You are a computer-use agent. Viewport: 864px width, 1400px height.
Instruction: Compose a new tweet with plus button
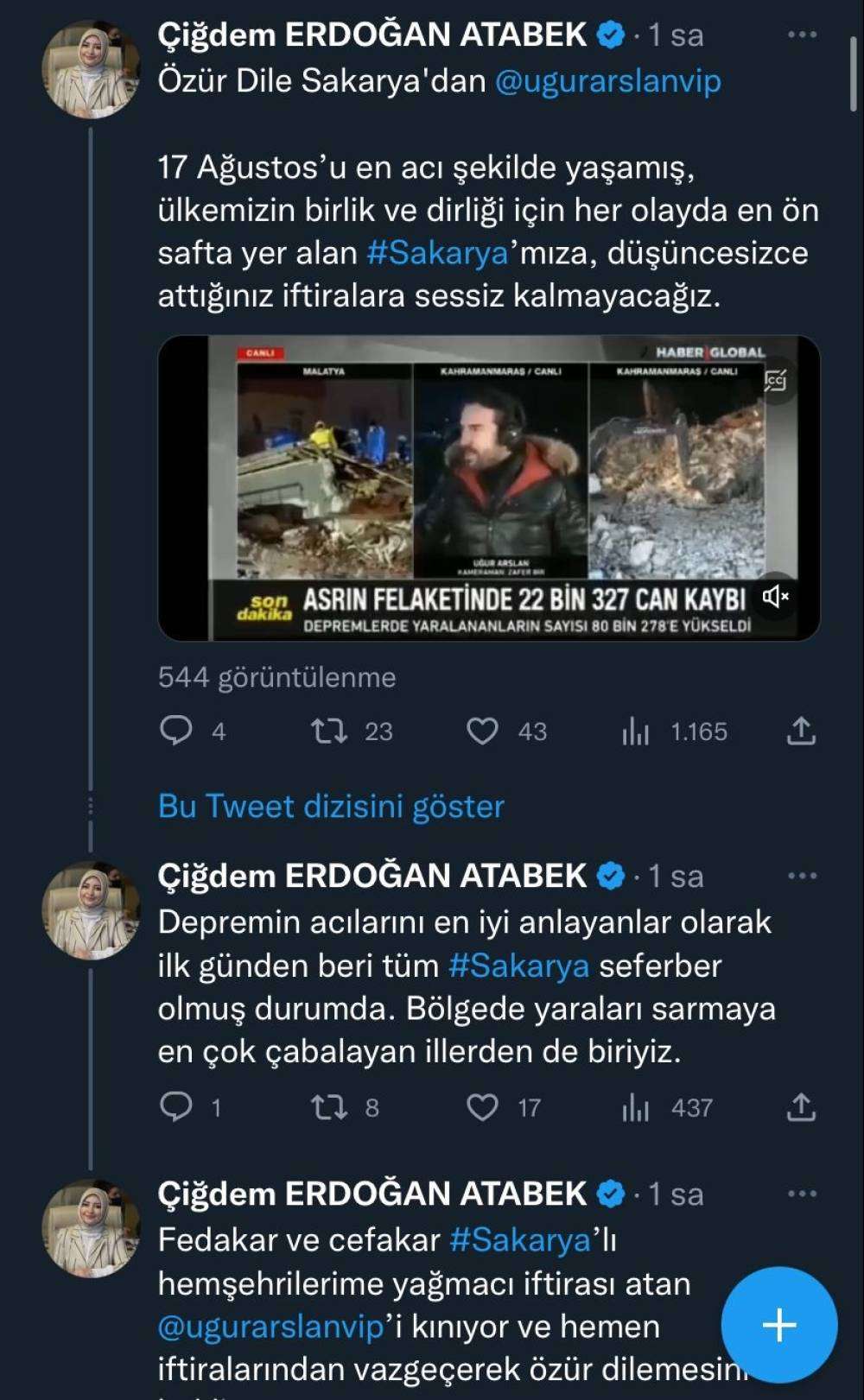tap(779, 1325)
